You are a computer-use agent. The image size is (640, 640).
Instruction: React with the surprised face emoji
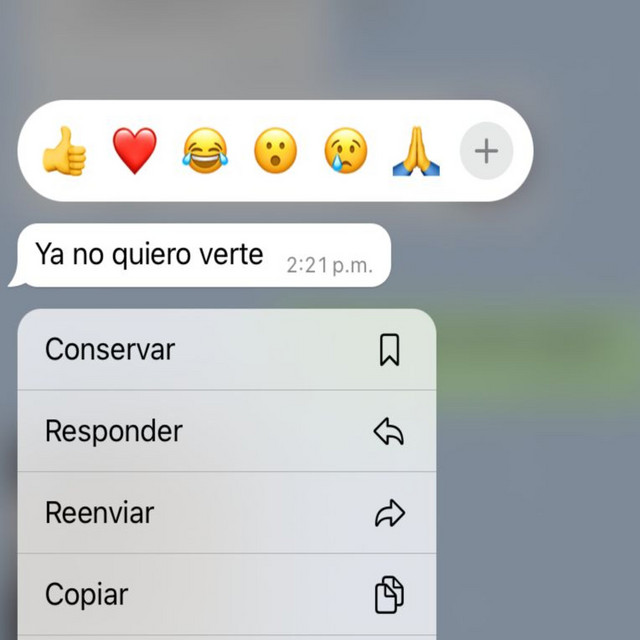[x=275, y=152]
